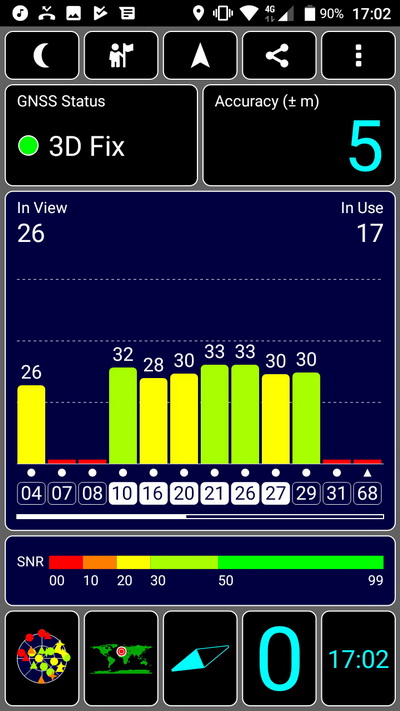Enable night mode with the moon icon
The image size is (400, 711).
pos(42,55)
